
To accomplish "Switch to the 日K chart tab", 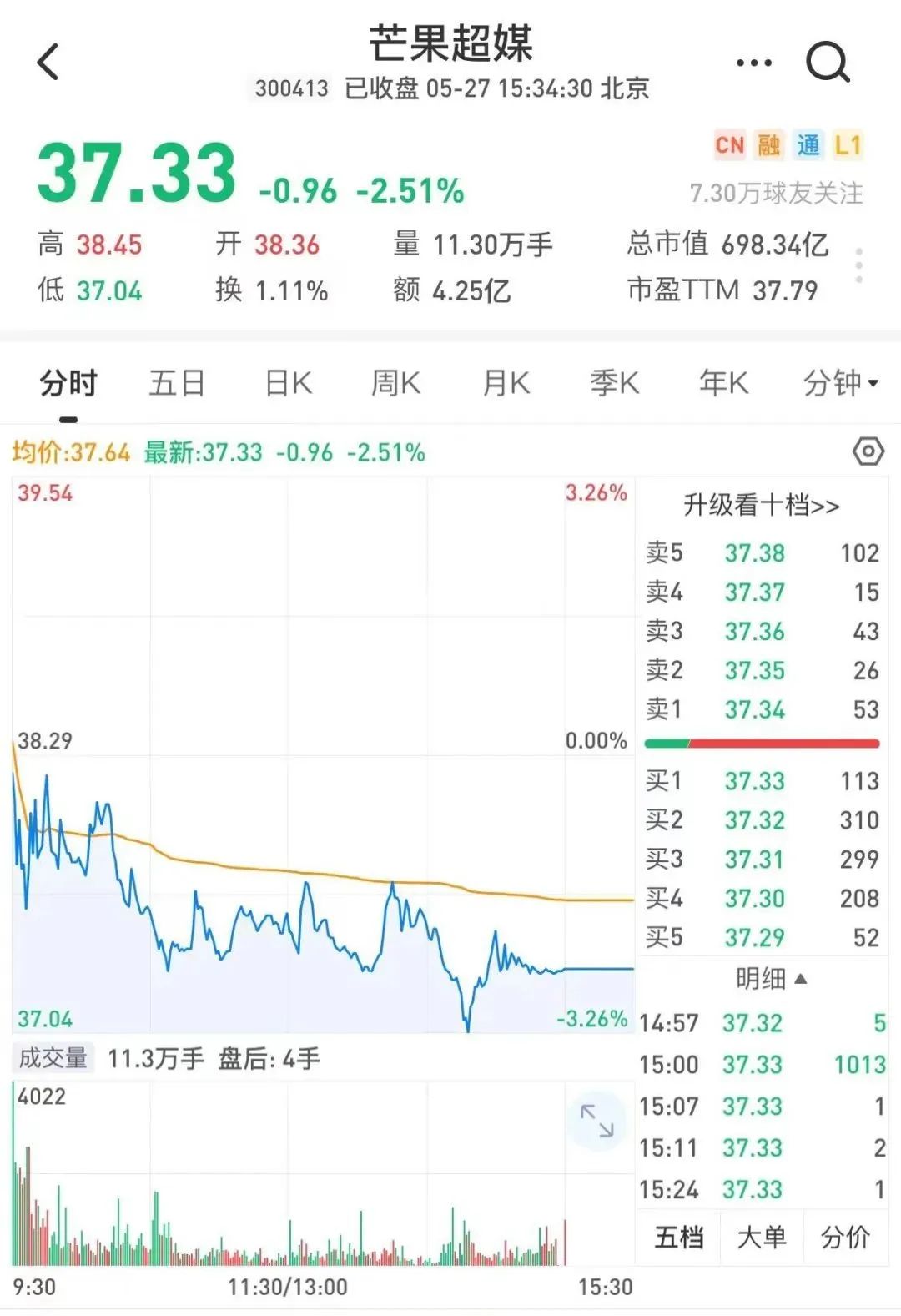I will click(288, 383).
